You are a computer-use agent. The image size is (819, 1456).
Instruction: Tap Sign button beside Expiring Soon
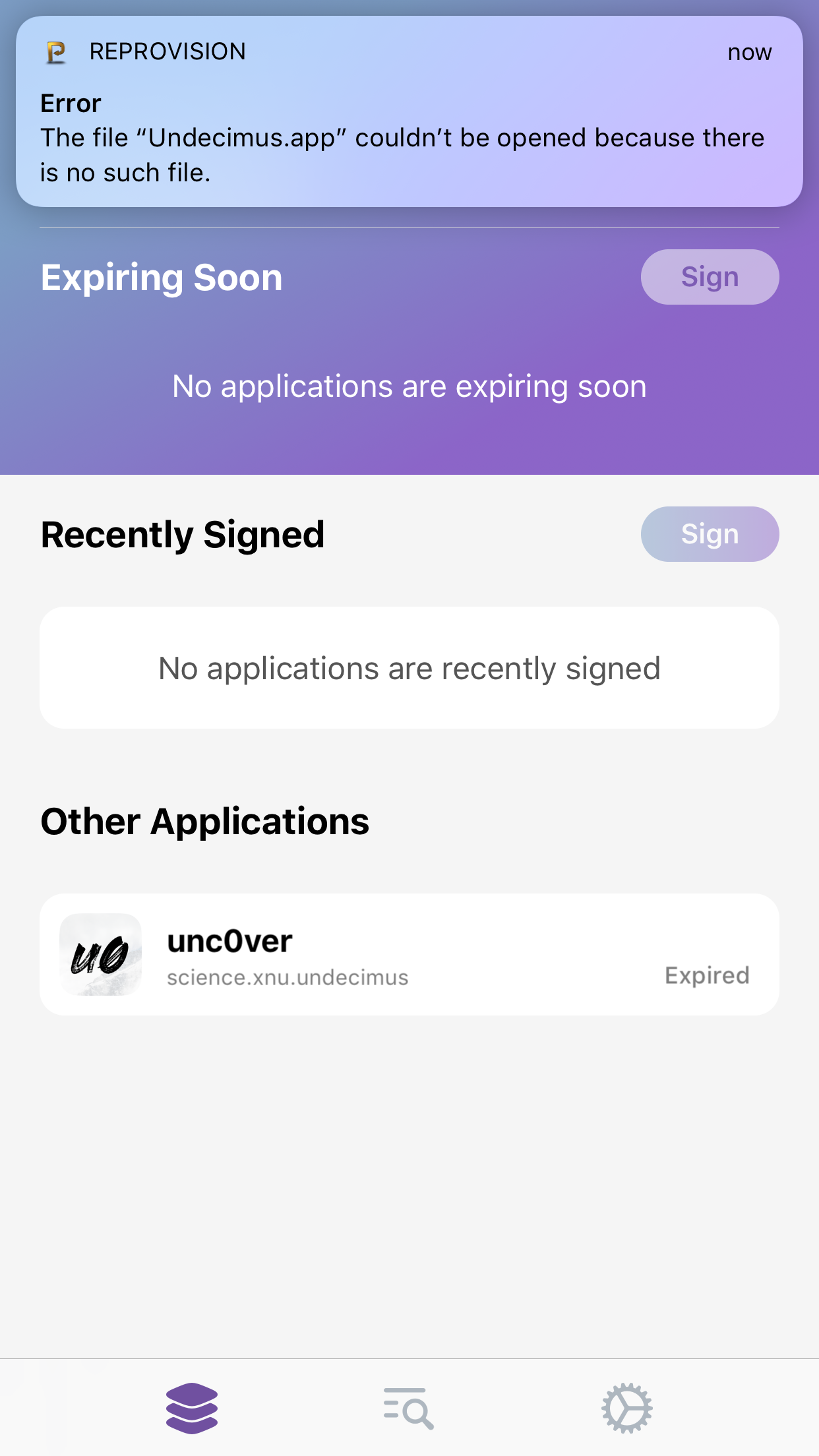point(710,277)
